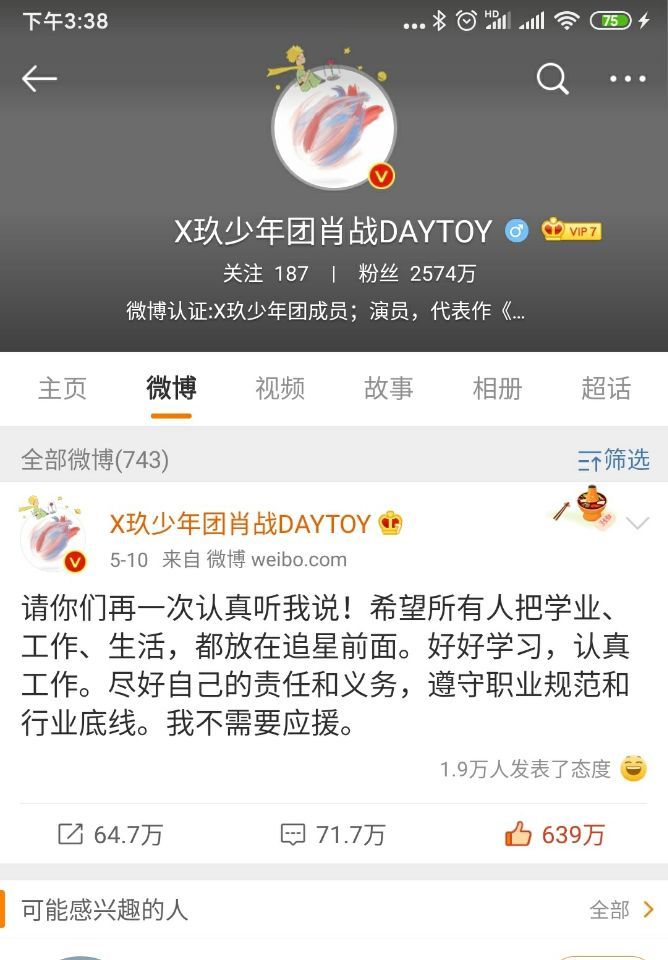
Task: Switch to the 相册 tab
Action: pos(497,388)
